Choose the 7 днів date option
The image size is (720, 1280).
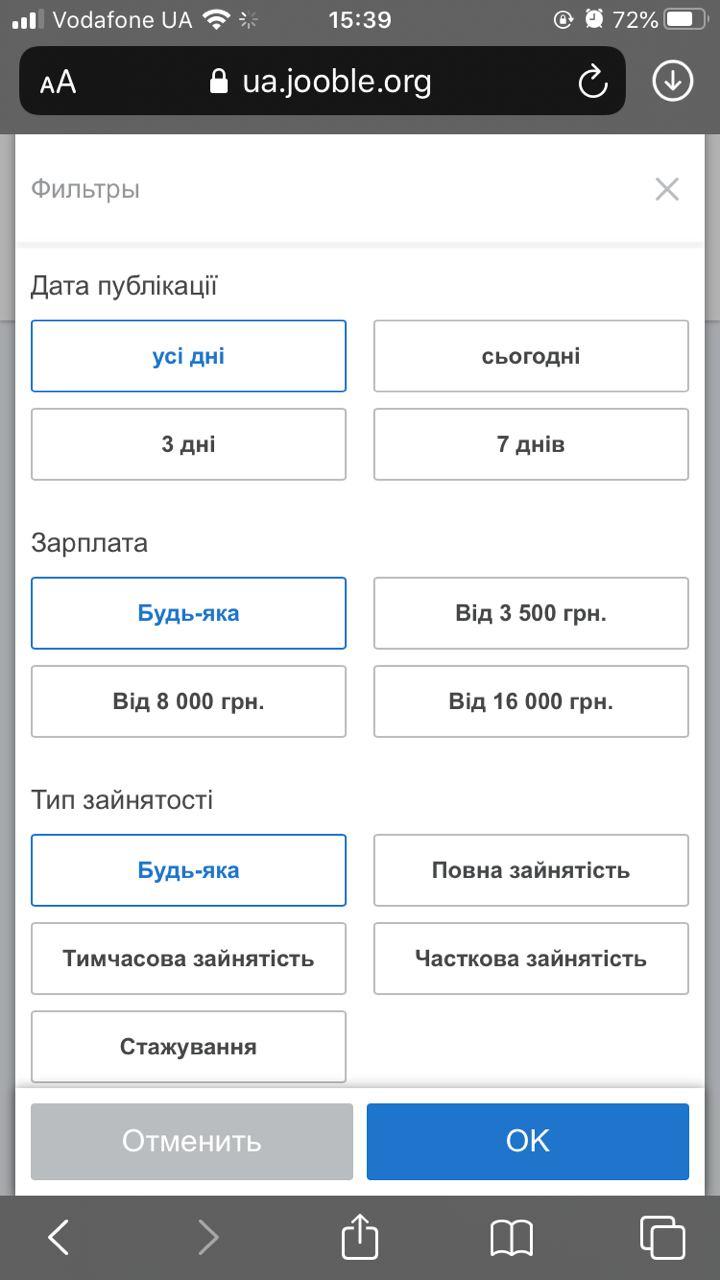point(530,444)
